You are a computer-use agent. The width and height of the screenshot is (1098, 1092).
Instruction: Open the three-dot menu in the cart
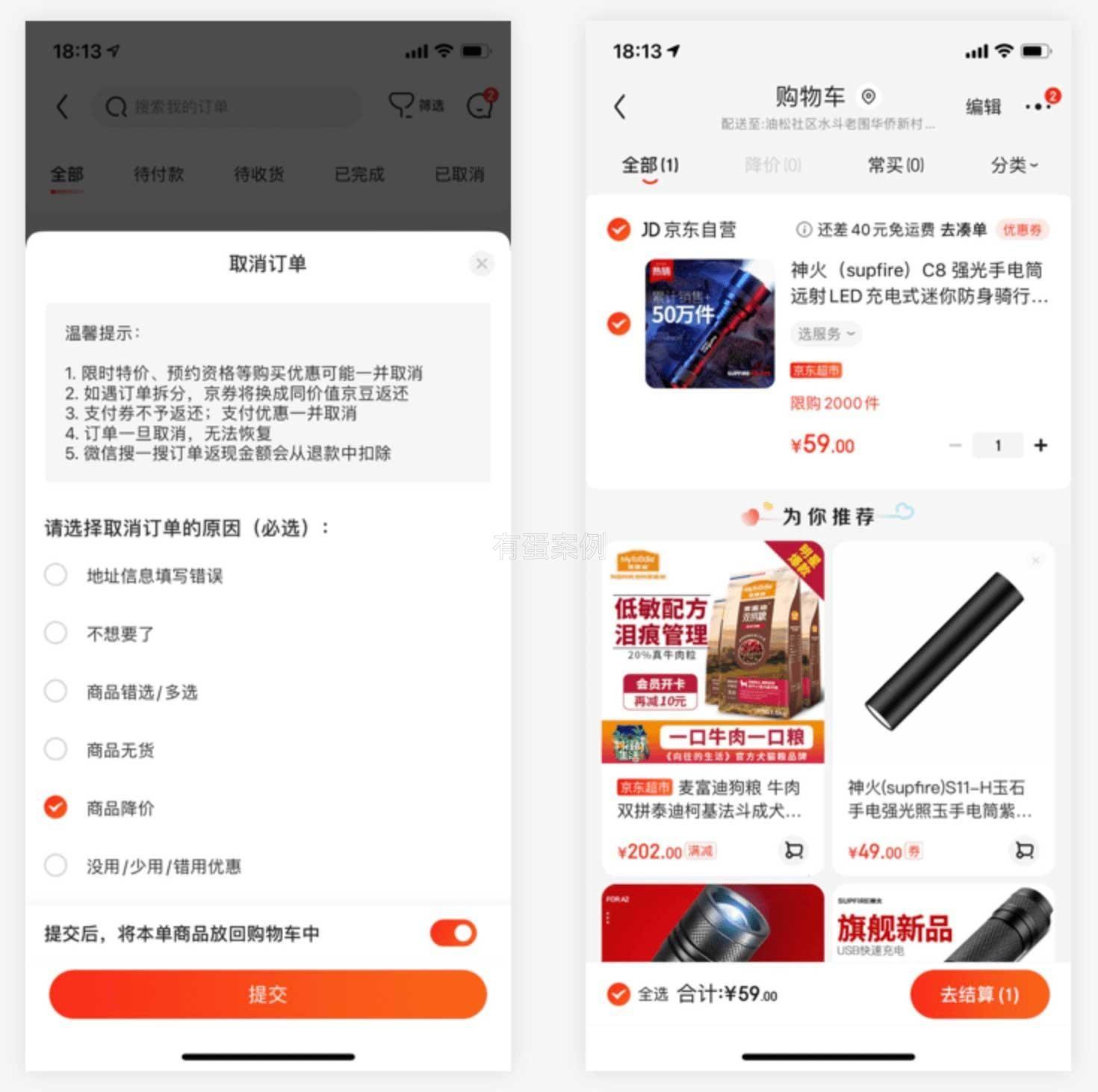click(x=1038, y=107)
